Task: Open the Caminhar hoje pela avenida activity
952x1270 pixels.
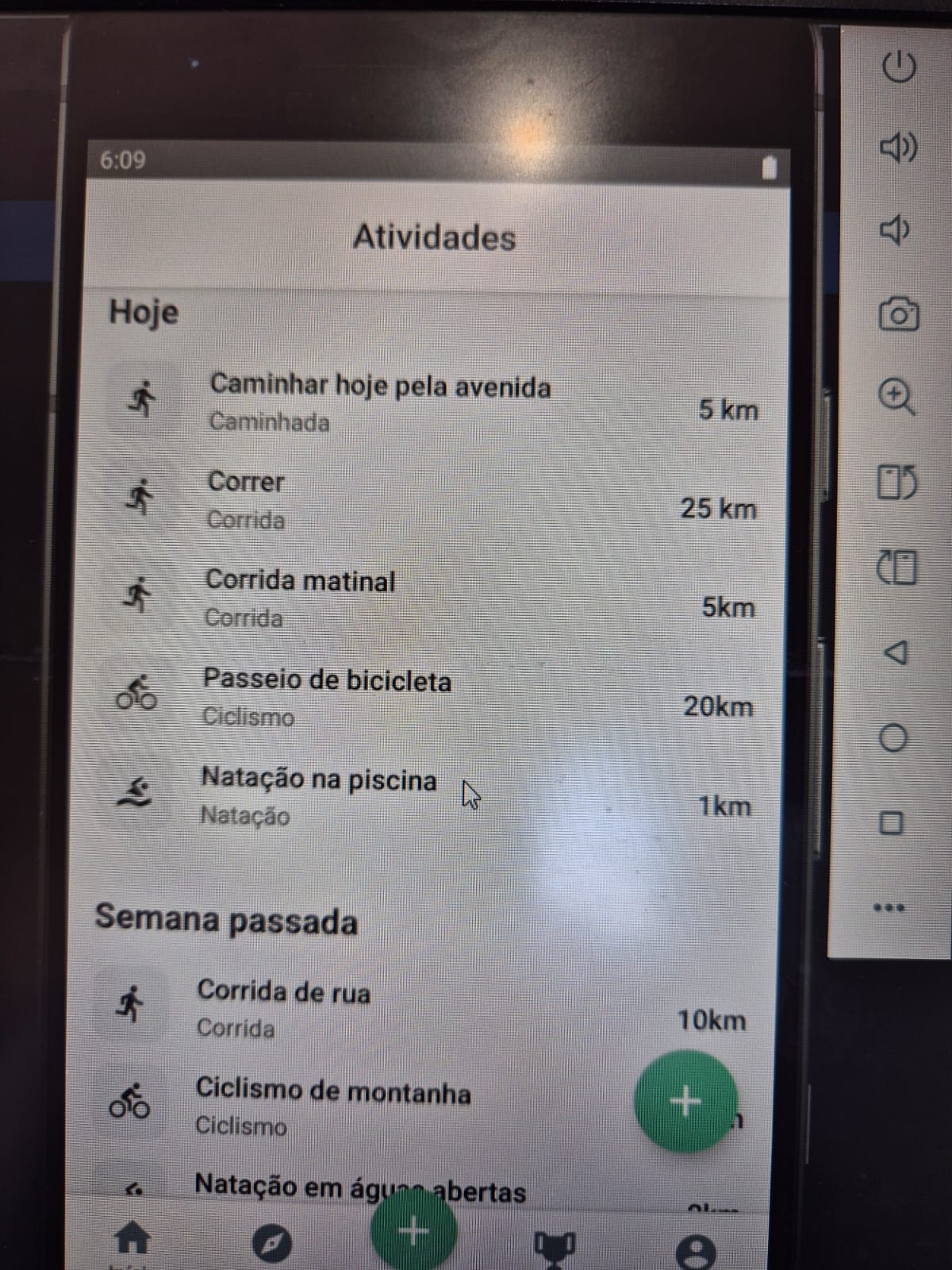Action: point(379,402)
